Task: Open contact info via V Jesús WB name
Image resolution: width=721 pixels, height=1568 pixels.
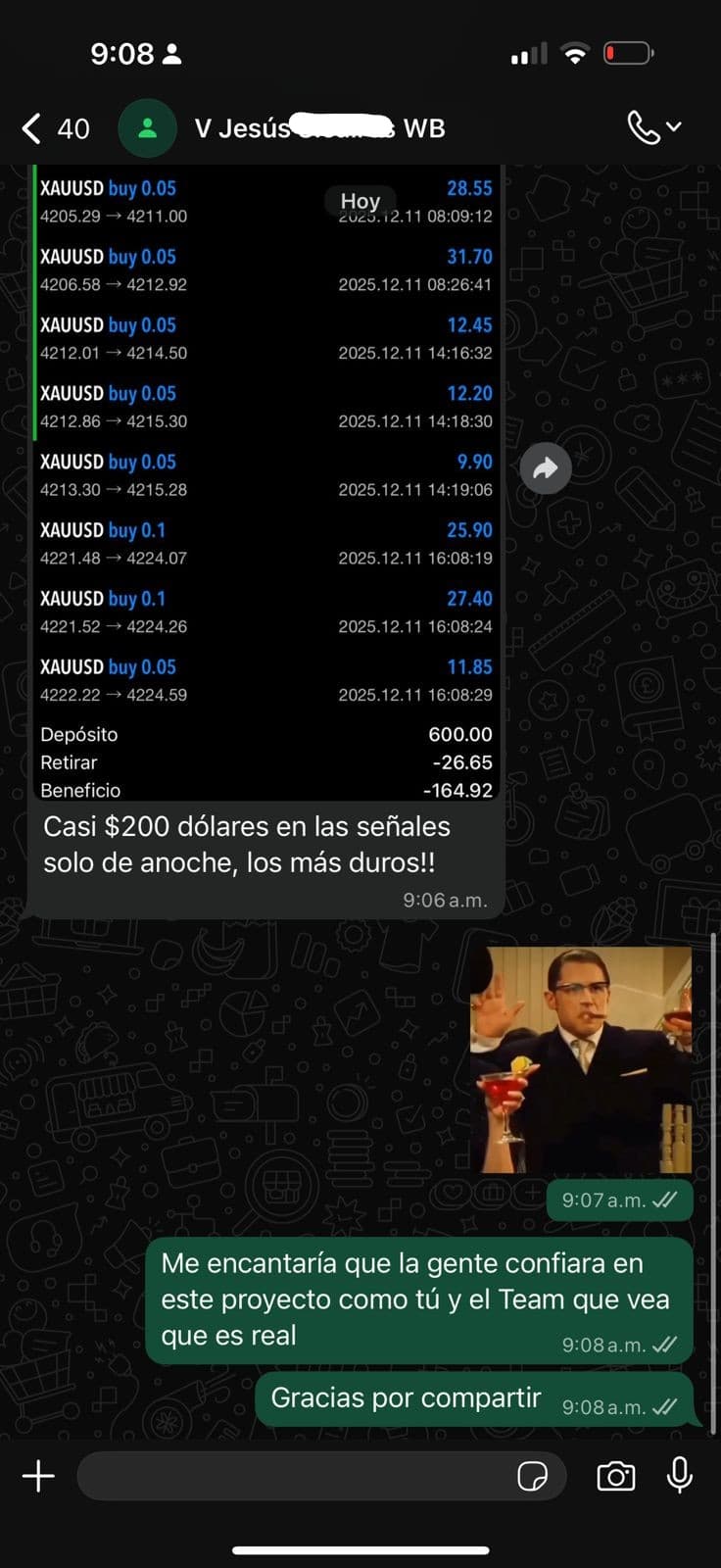Action: coord(323,128)
